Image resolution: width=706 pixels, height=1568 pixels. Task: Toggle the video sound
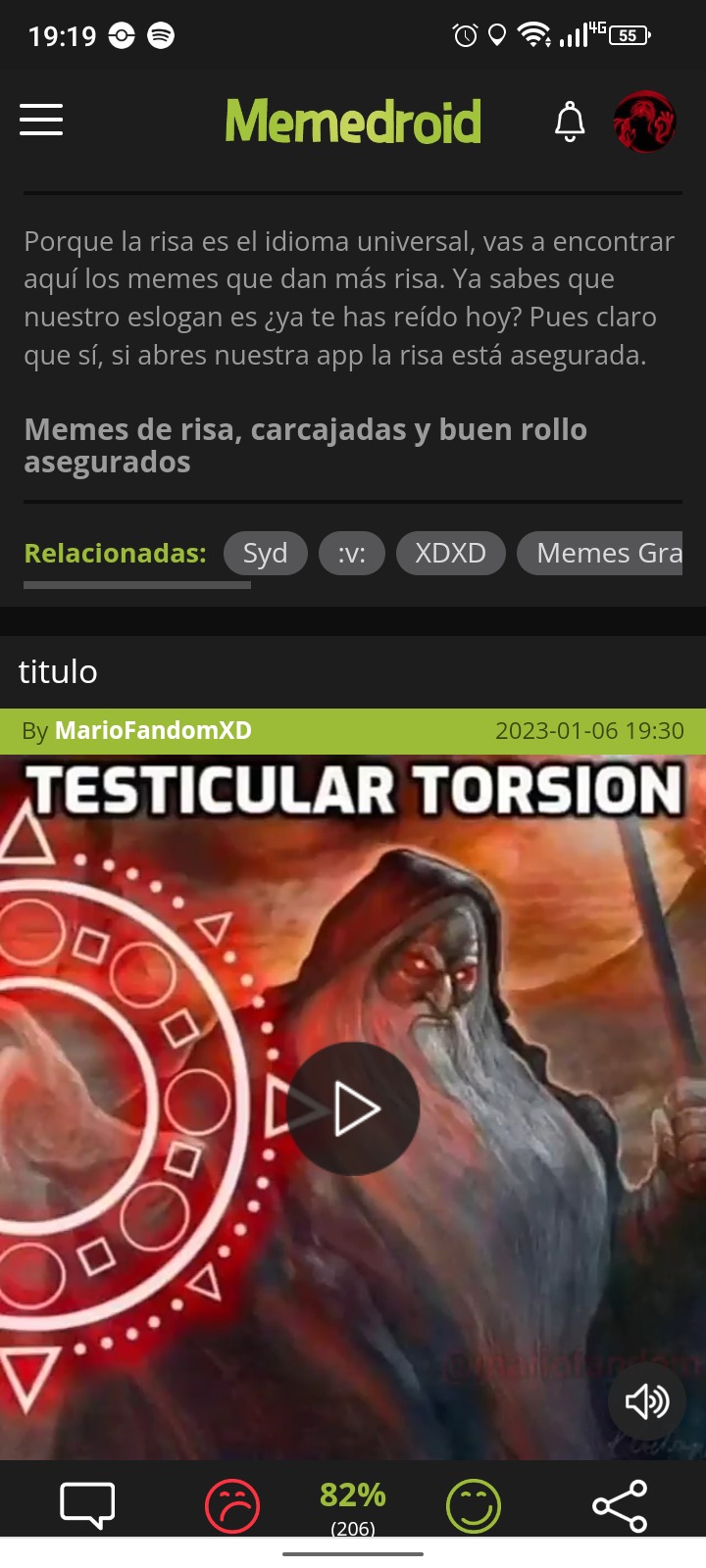click(x=646, y=1401)
